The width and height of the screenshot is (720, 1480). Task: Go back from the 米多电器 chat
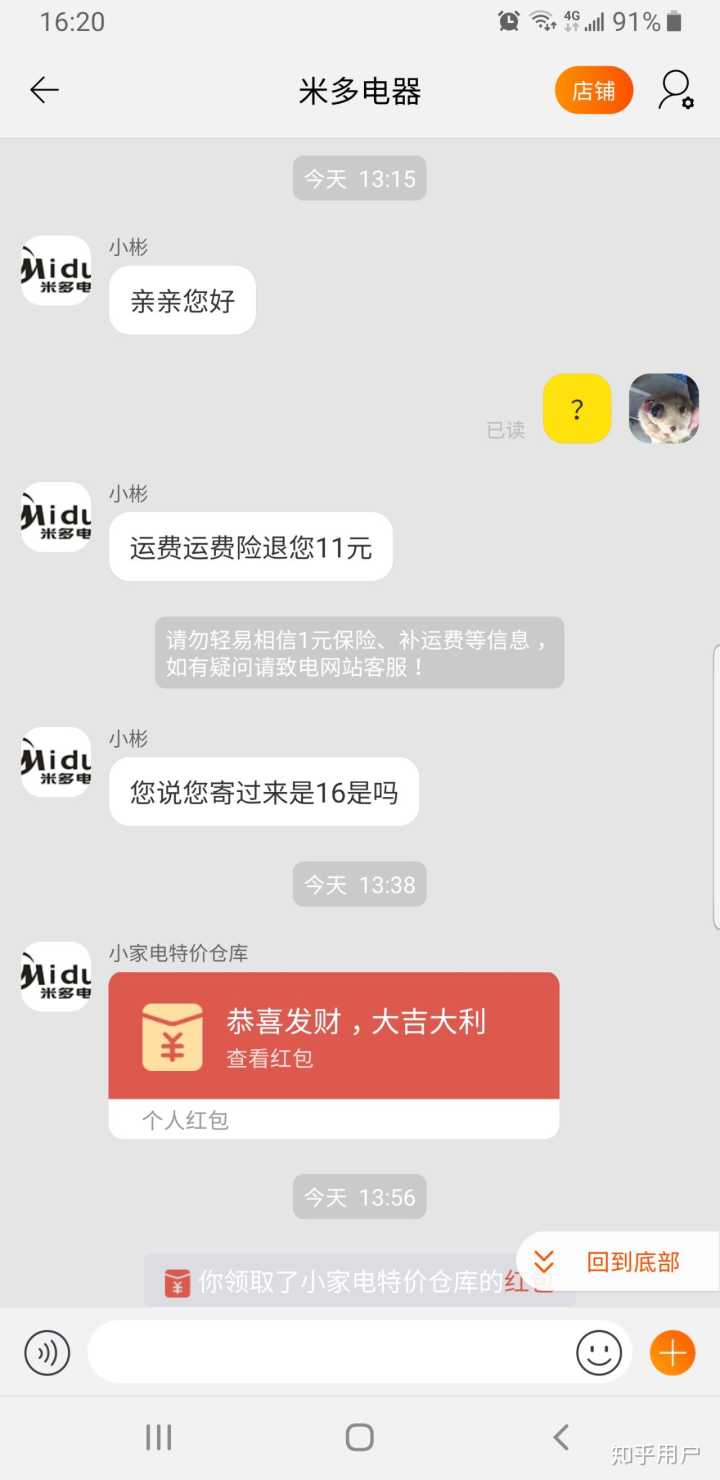pos(45,91)
